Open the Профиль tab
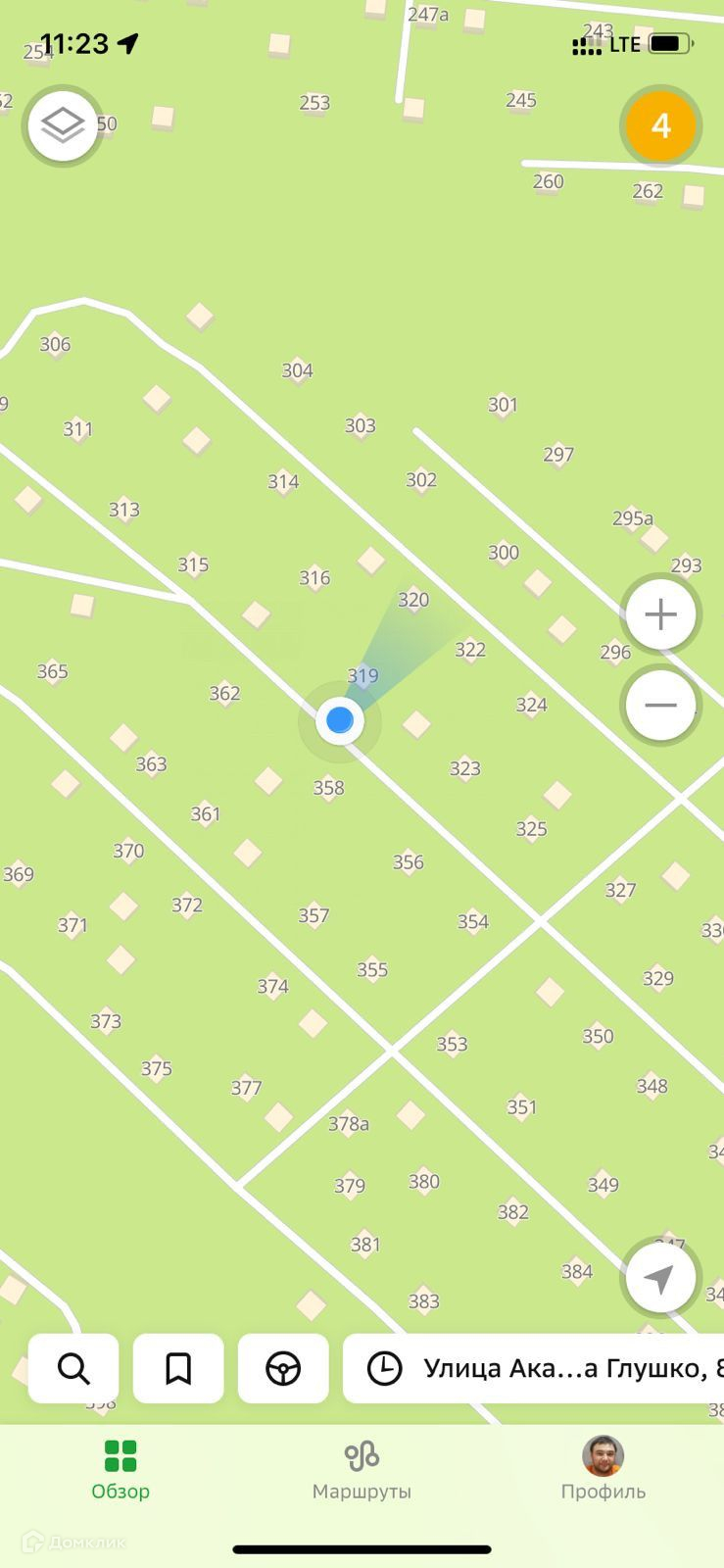 pyautogui.click(x=603, y=1470)
